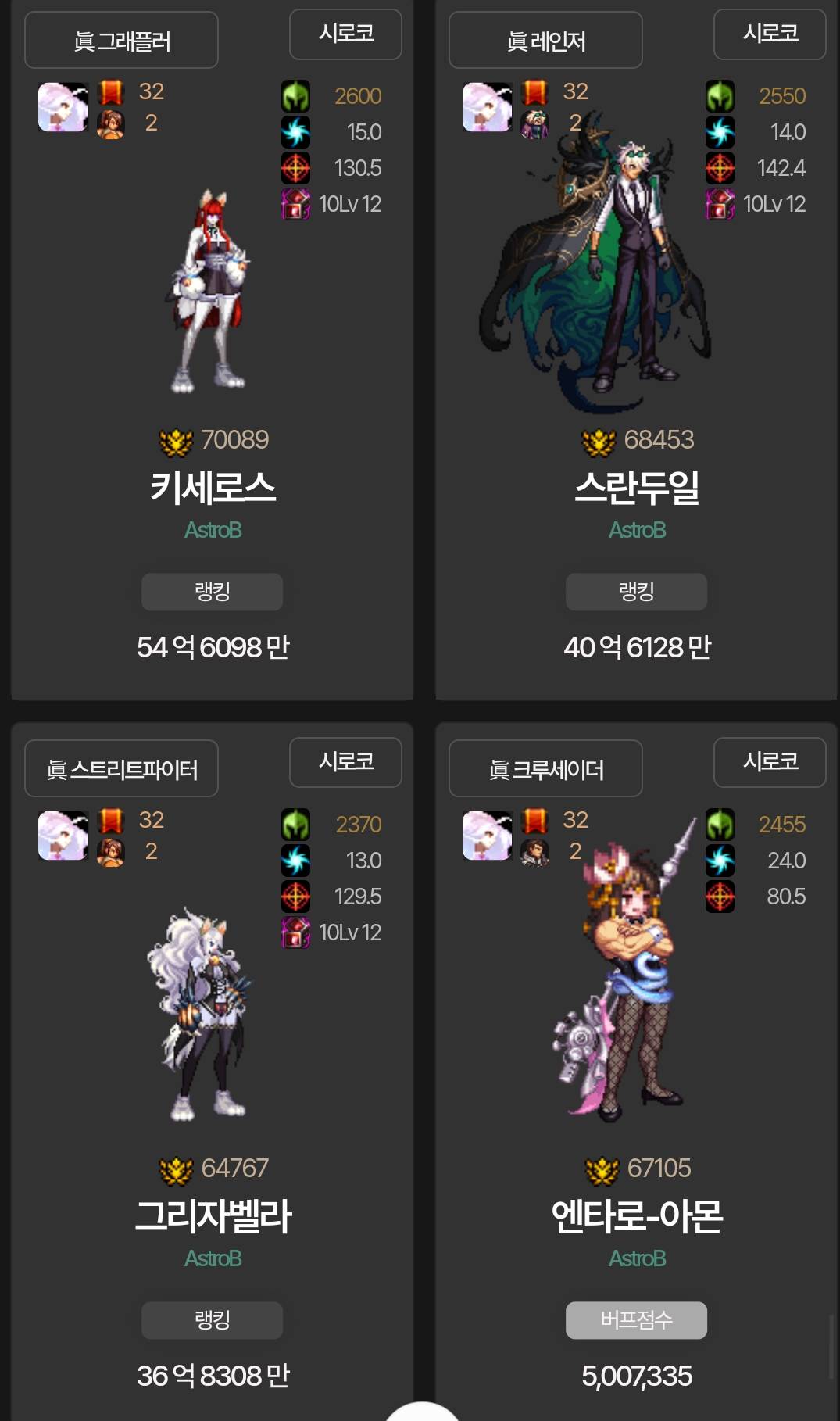Tap the 眞 레인저 class label

click(545, 40)
